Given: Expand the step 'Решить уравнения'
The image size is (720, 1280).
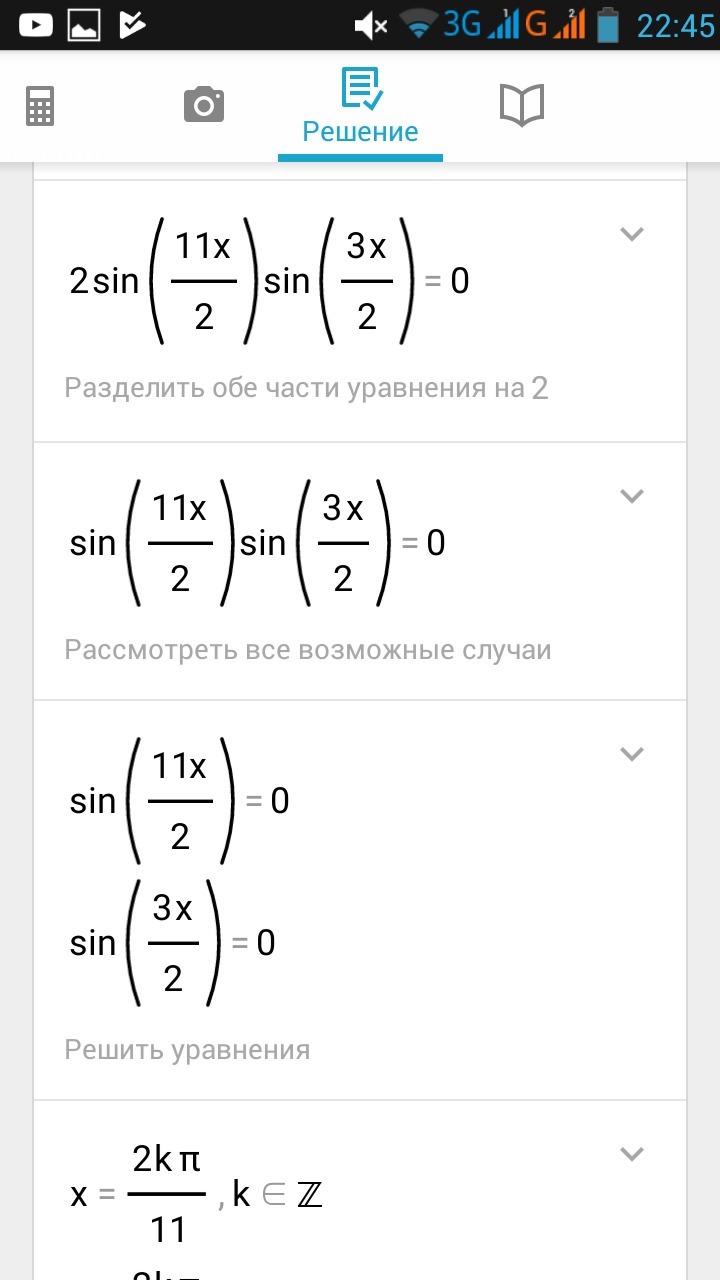Looking at the screenshot, I should (631, 754).
